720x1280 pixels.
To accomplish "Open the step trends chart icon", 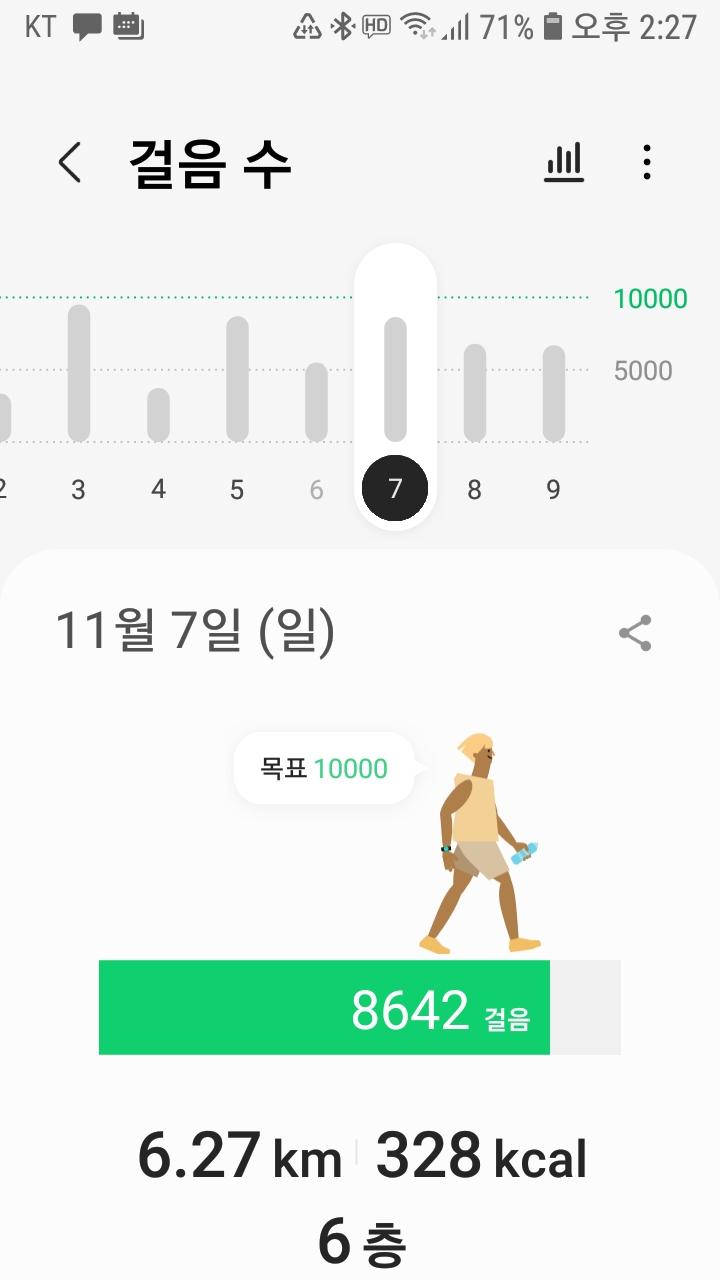I will (x=564, y=162).
